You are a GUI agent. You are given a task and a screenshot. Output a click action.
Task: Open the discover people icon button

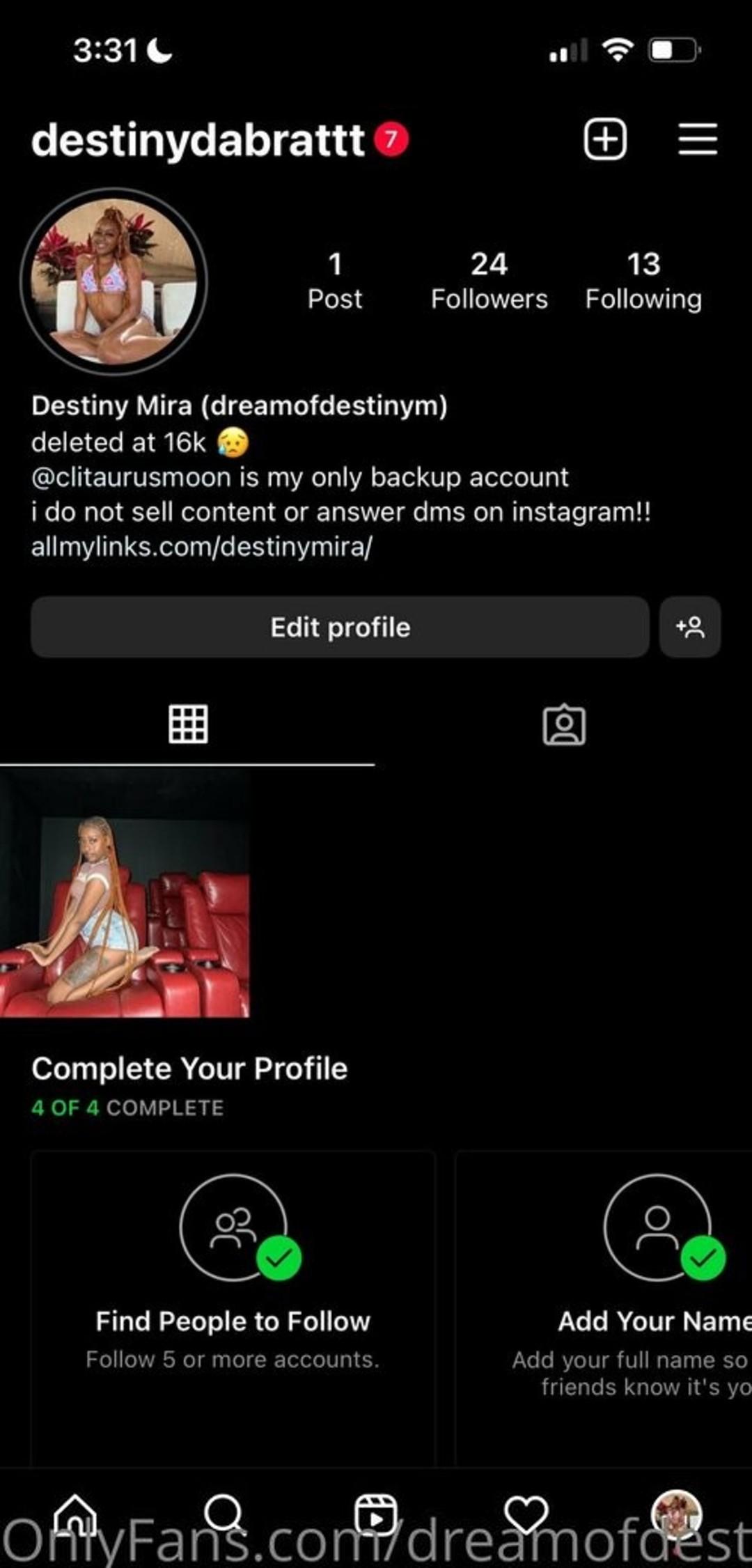click(690, 627)
